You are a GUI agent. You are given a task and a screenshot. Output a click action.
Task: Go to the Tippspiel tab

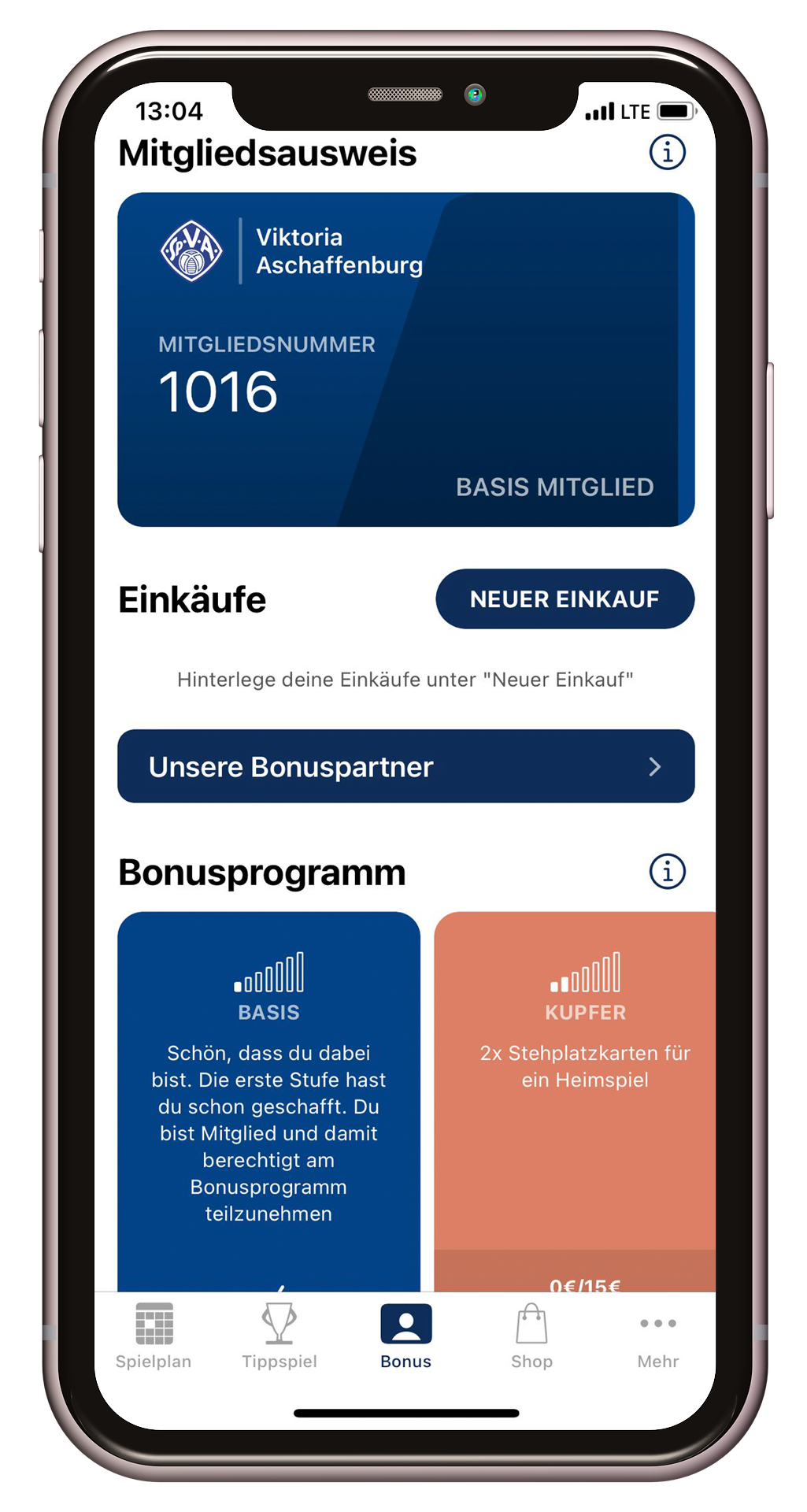[x=279, y=1336]
